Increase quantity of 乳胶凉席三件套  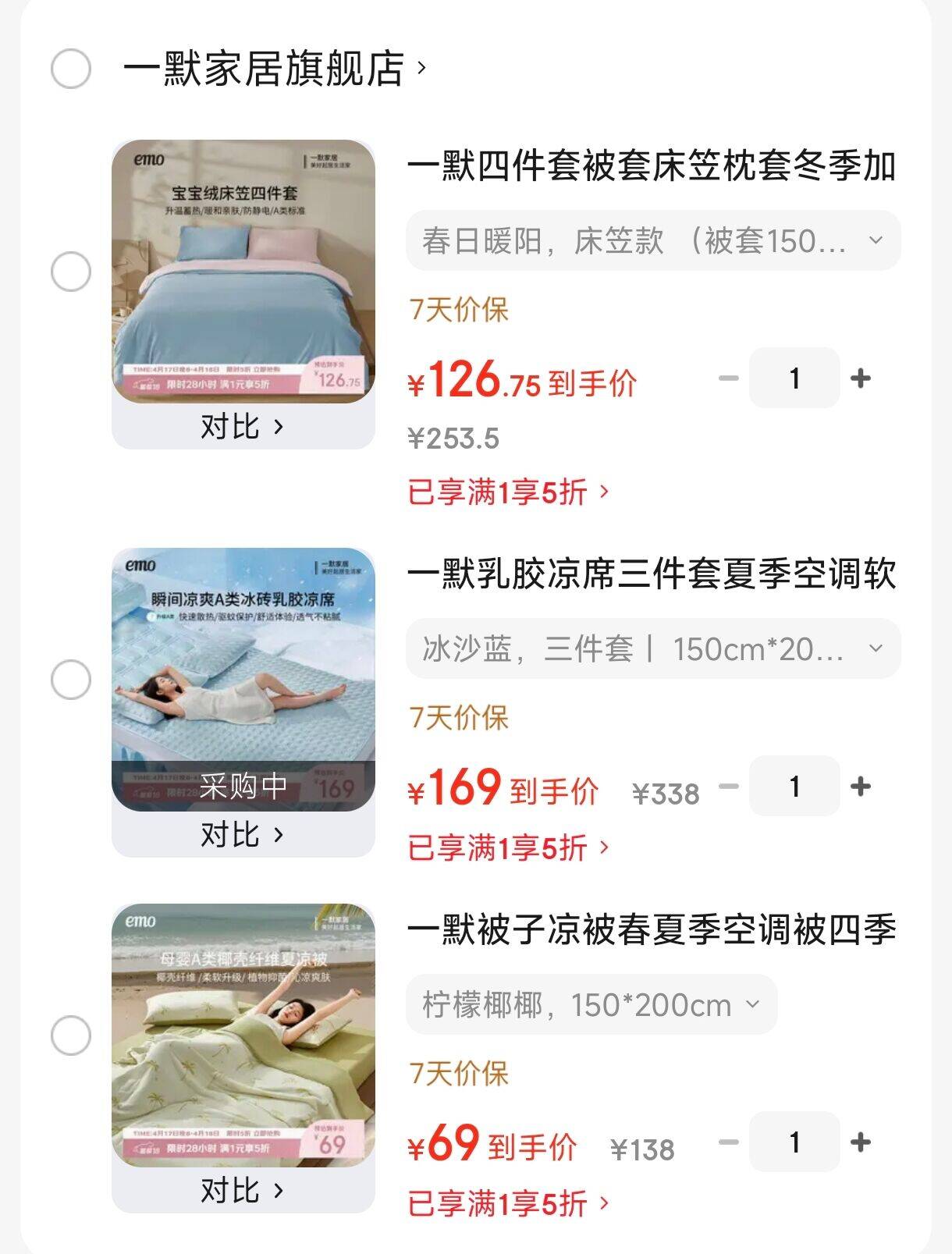click(861, 787)
